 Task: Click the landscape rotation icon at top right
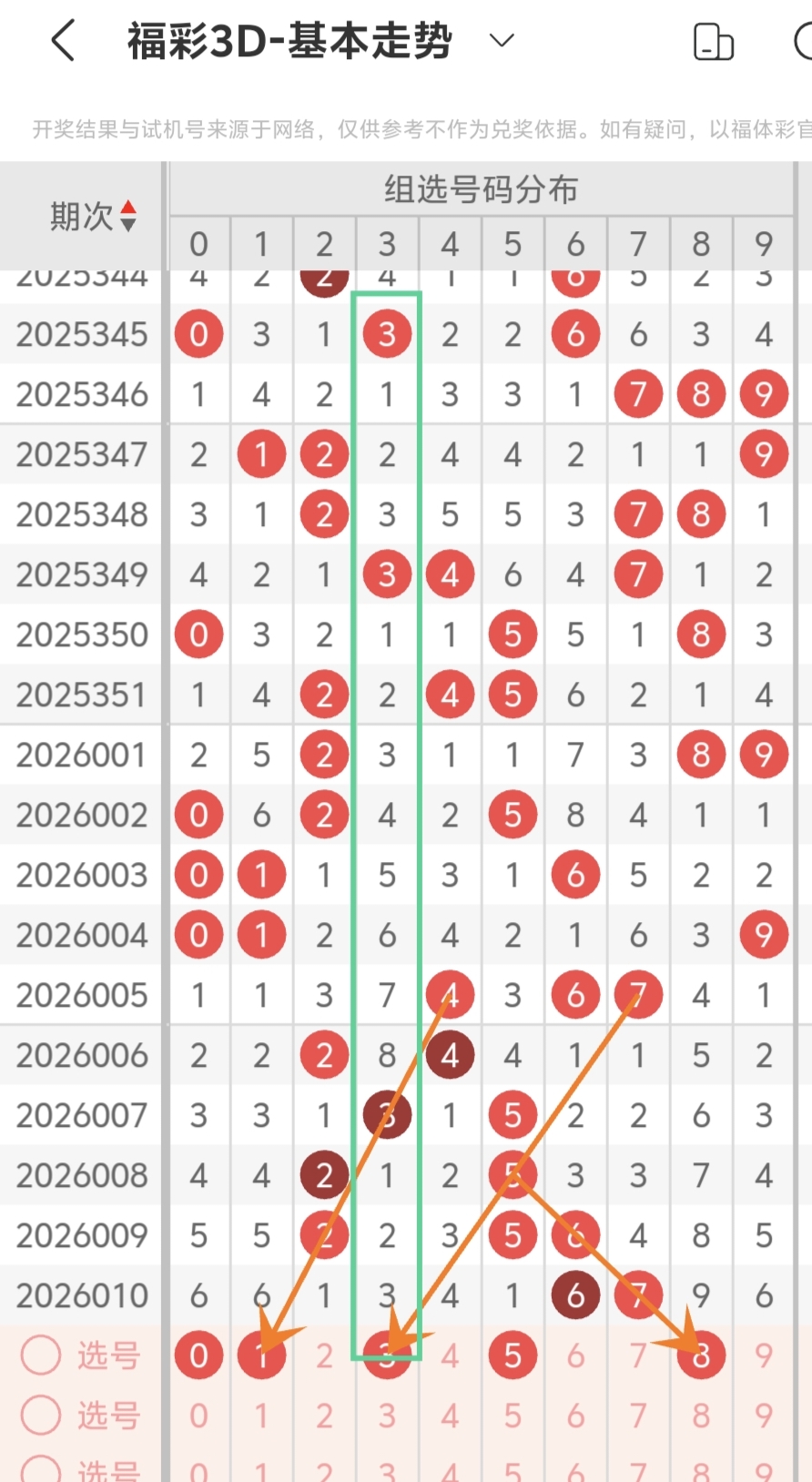(x=716, y=41)
